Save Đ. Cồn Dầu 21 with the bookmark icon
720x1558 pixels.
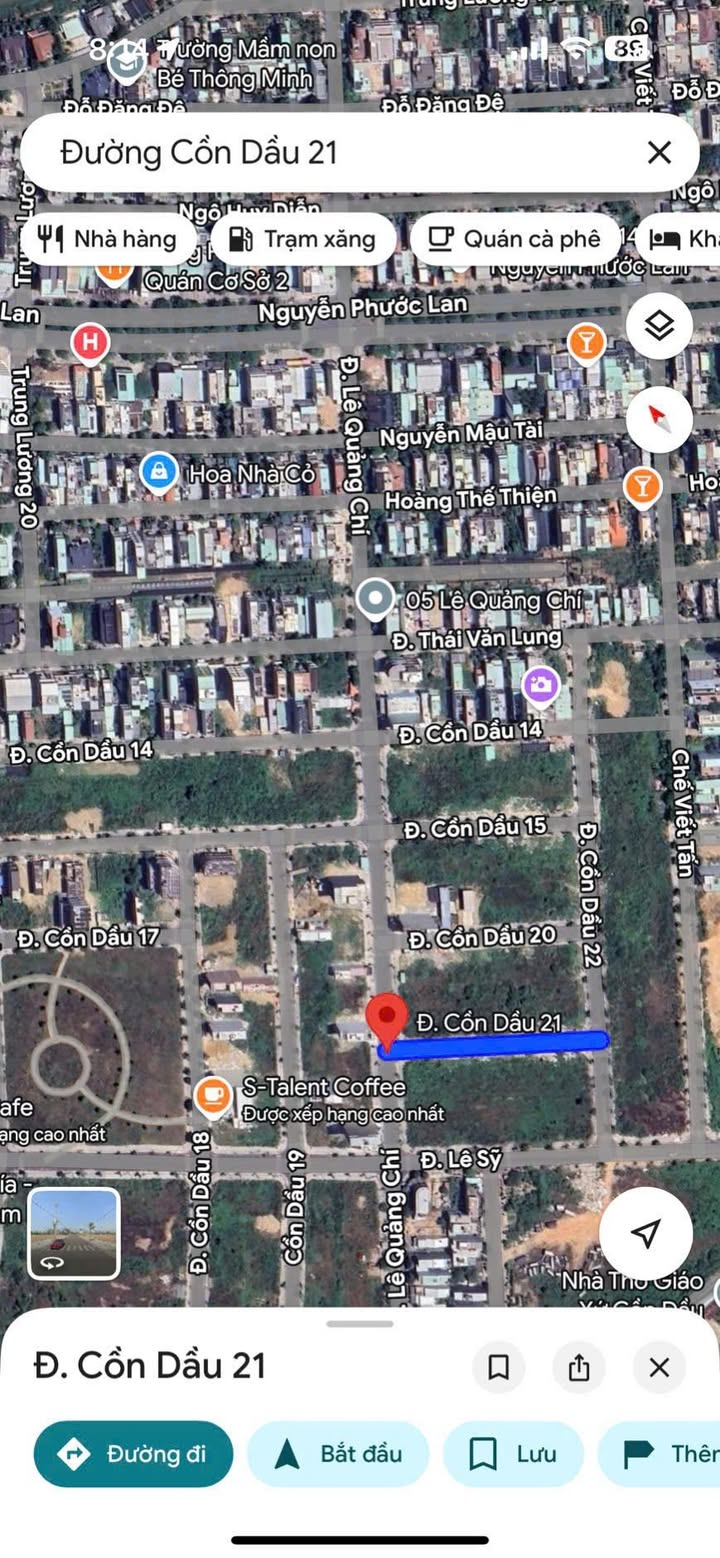pos(499,1367)
